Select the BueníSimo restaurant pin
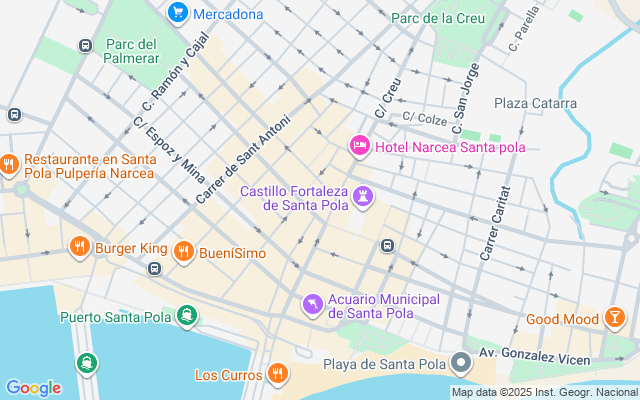This screenshot has height=400, width=640. (183, 252)
